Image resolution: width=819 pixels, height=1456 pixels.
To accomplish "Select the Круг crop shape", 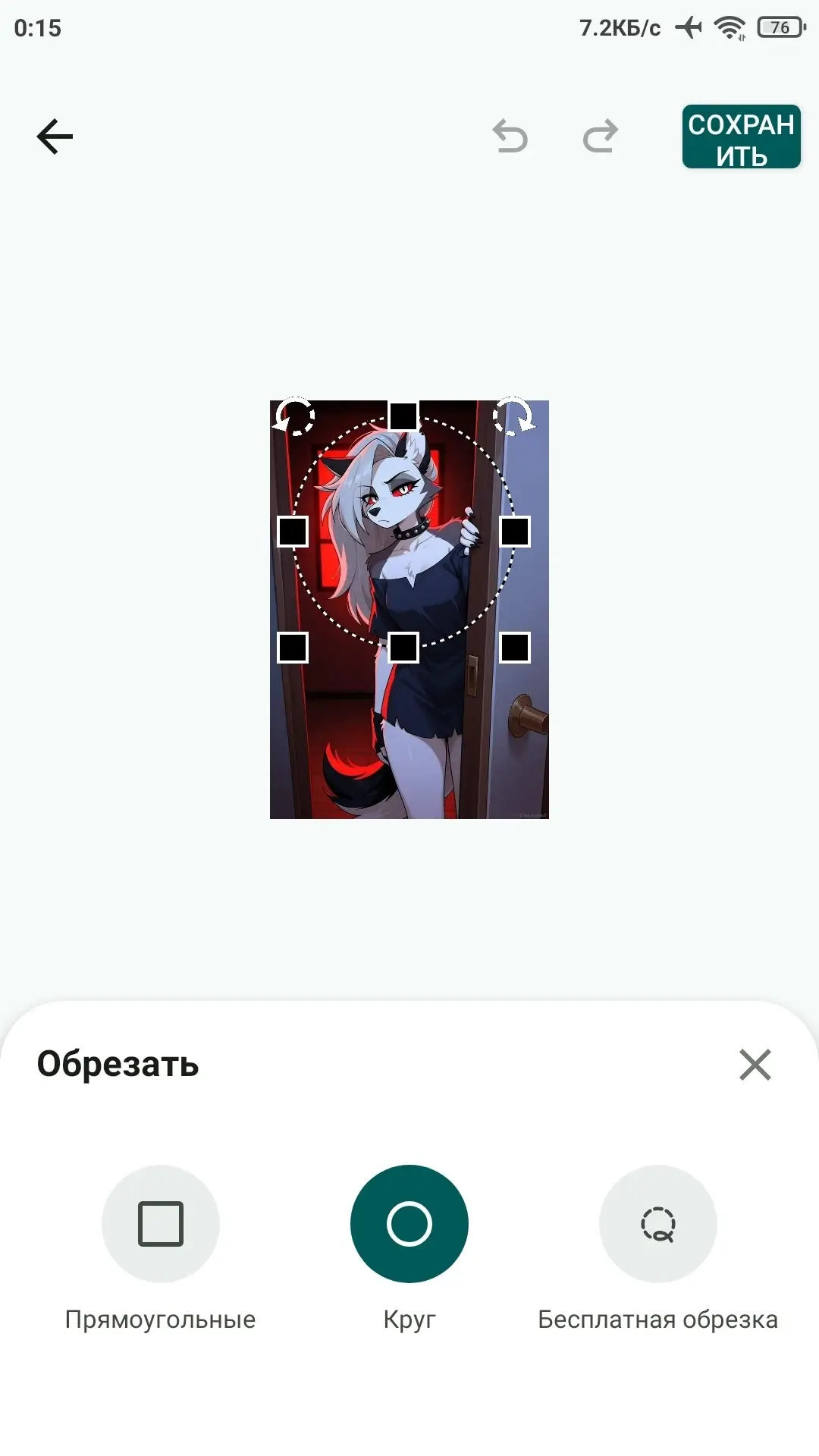I will pyautogui.click(x=409, y=1224).
